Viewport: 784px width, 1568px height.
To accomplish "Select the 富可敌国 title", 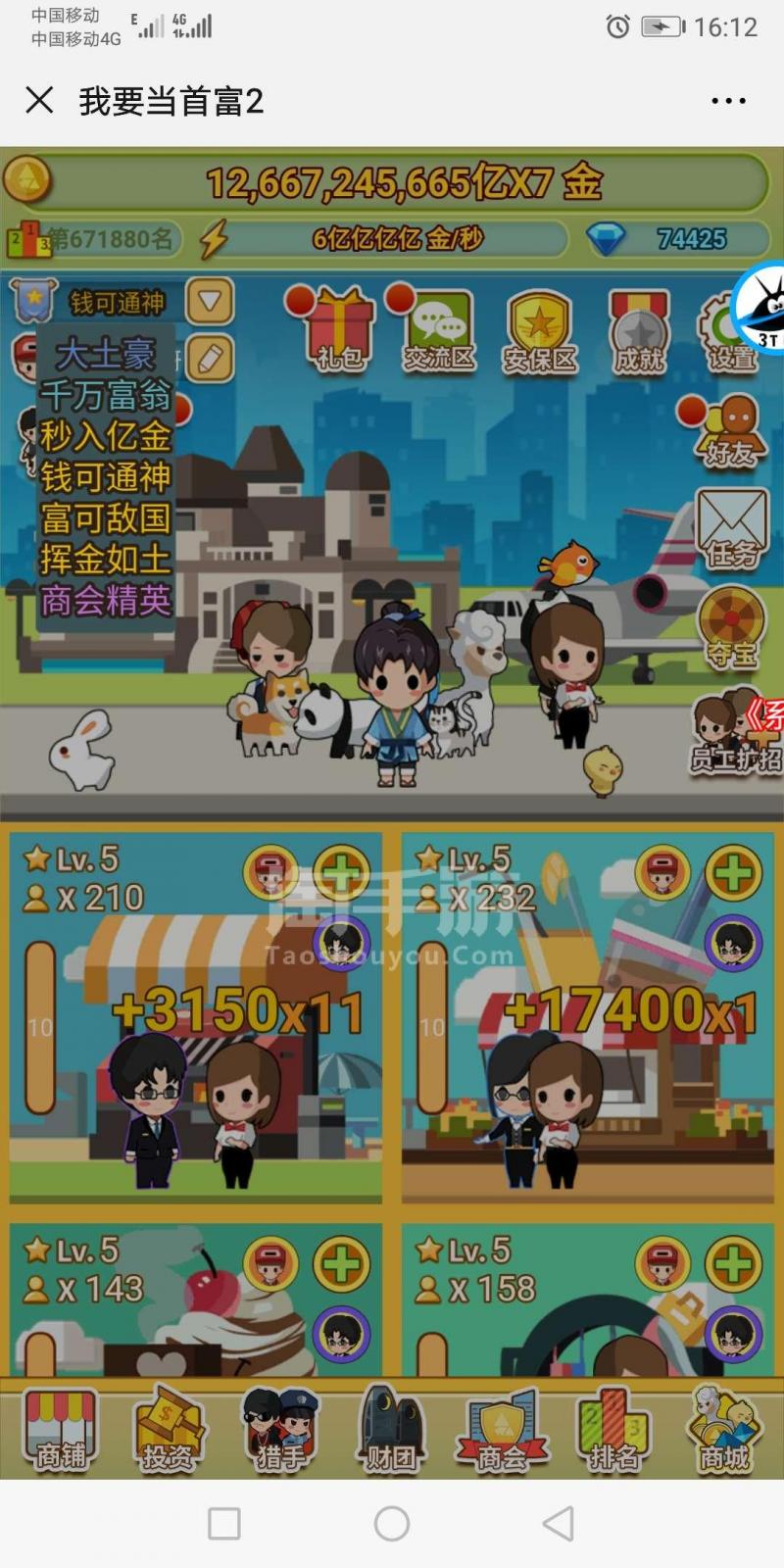I will [106, 517].
